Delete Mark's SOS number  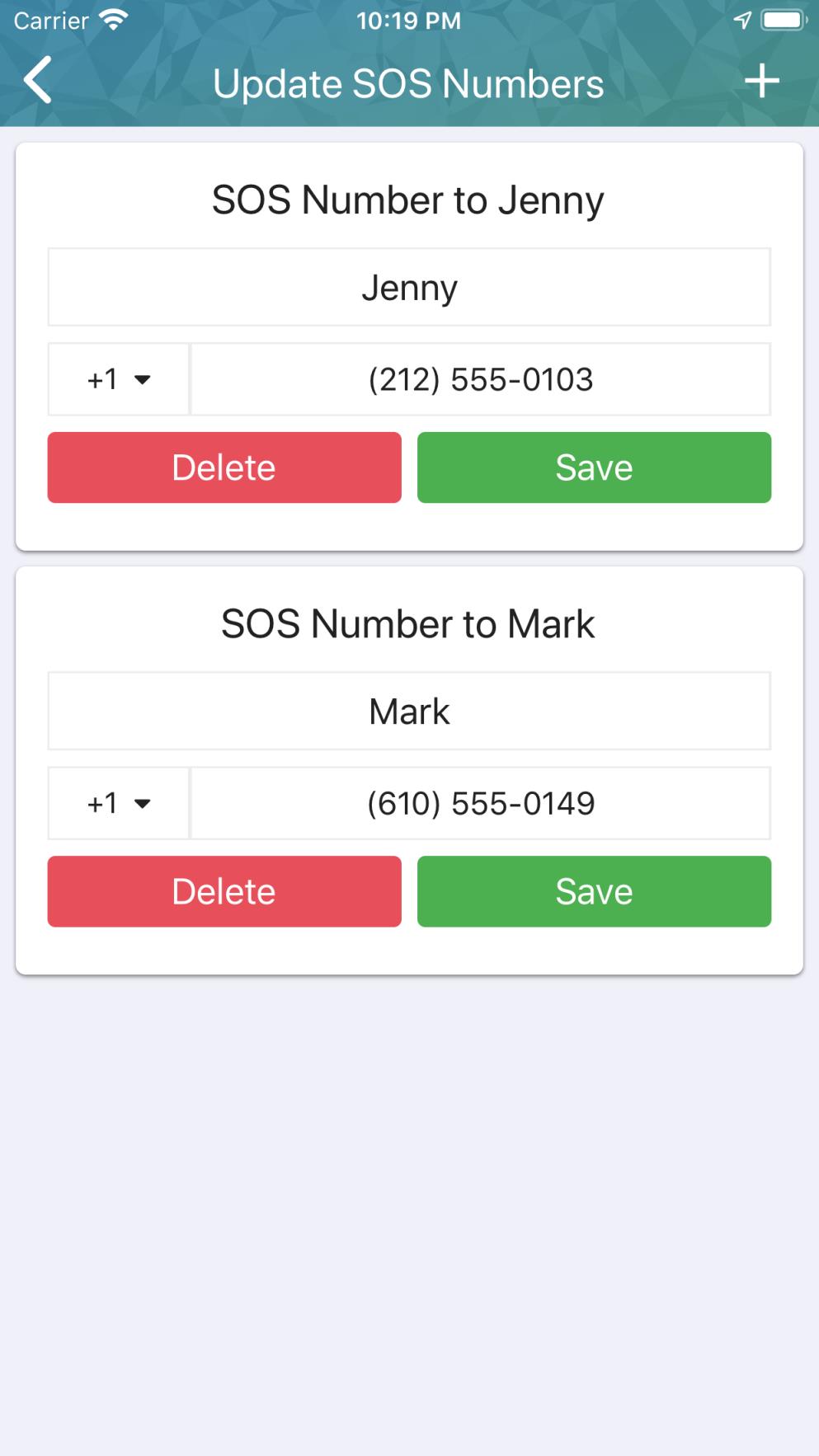pyautogui.click(x=224, y=891)
